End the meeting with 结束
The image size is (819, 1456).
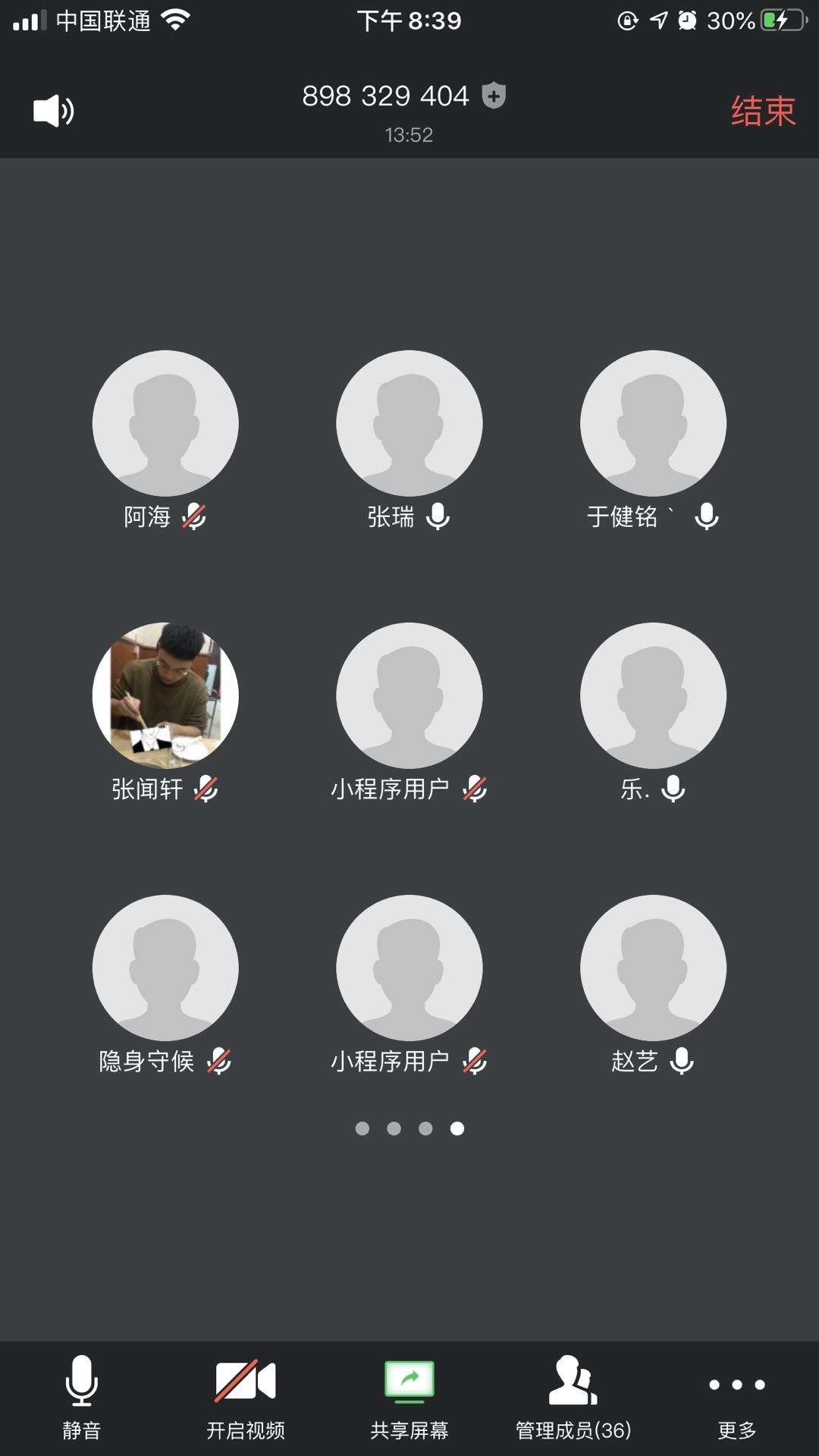coord(762,111)
